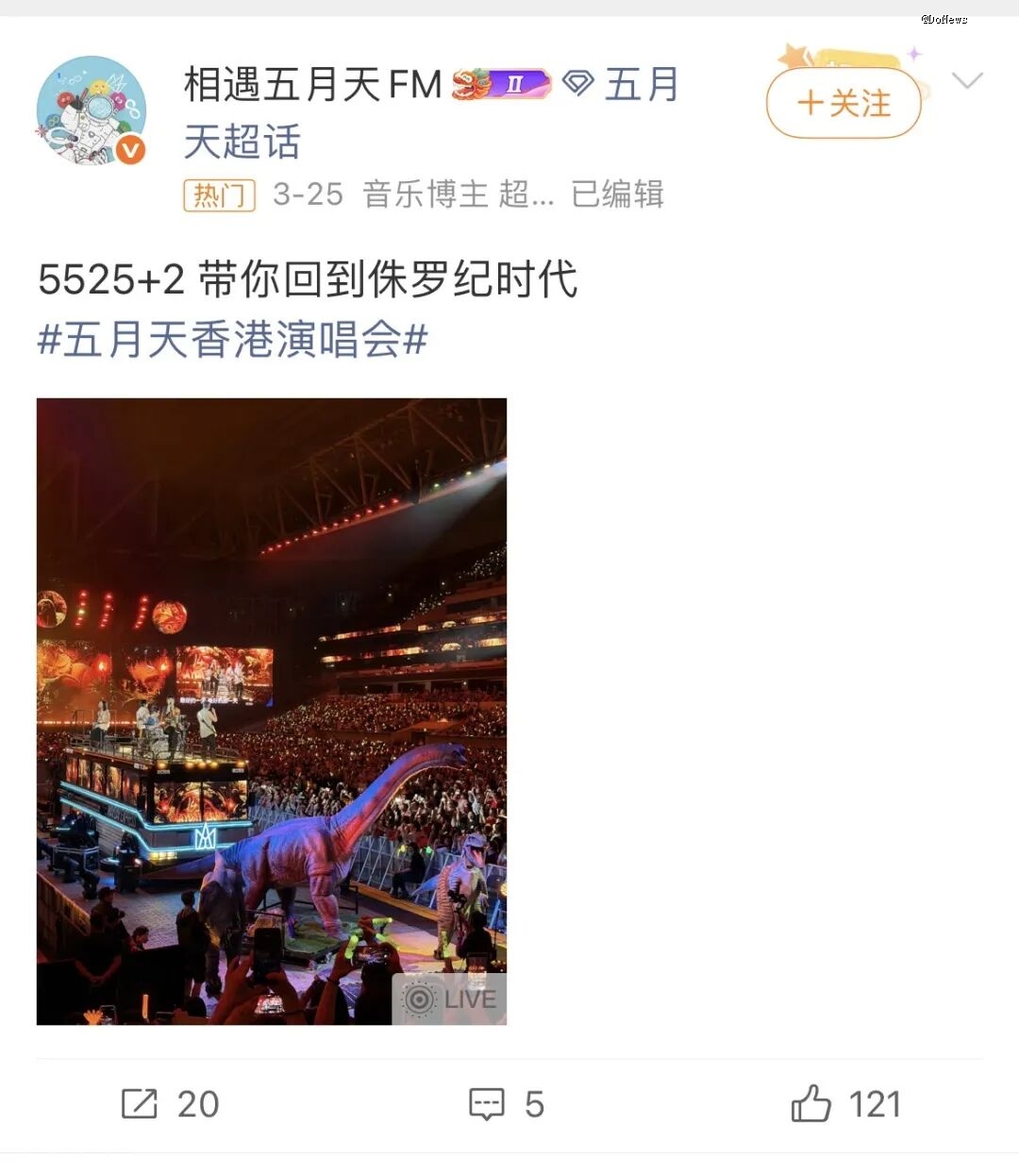Follow 相遇五月天FM with the 关注 button
Viewport: 1019px width, 1176px height.
point(843,103)
